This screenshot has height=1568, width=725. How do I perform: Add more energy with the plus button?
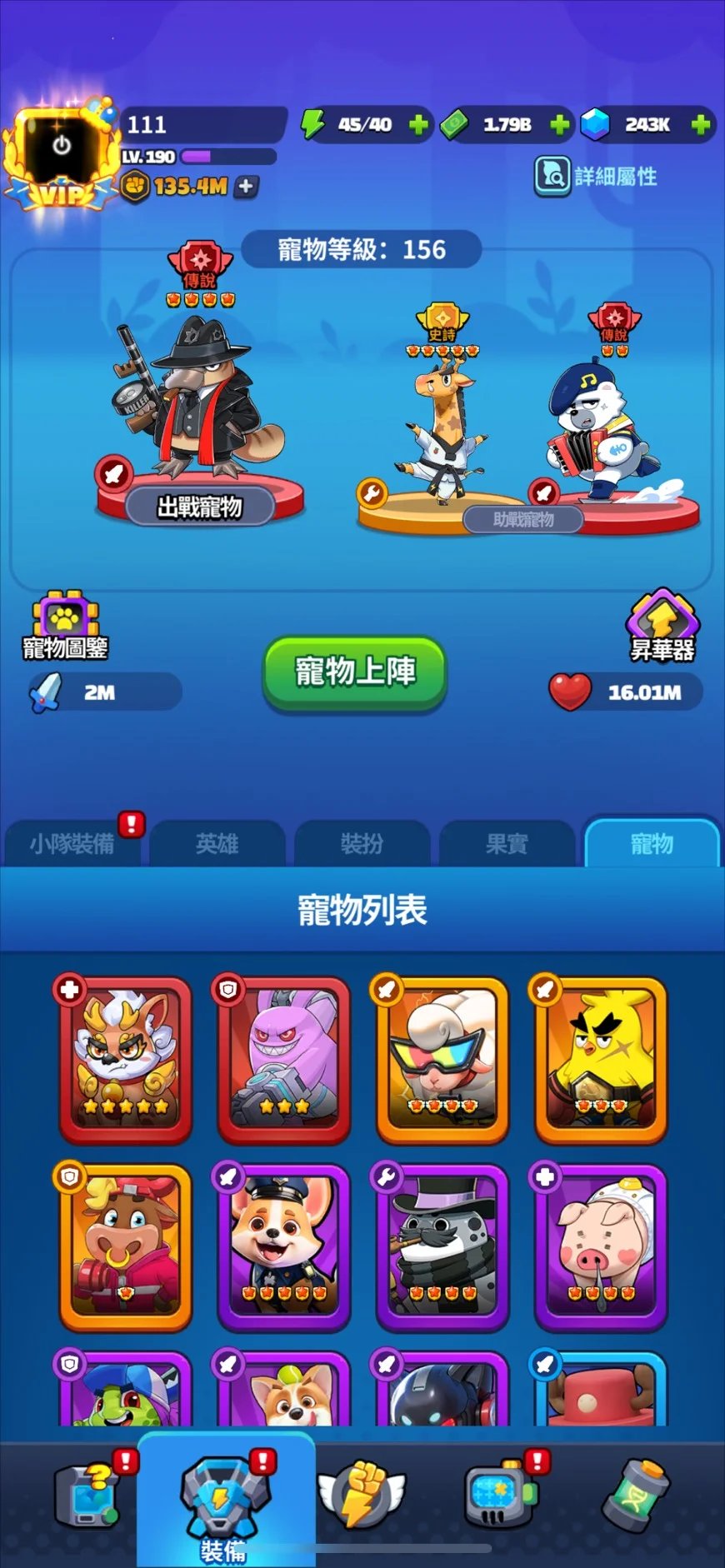coord(418,125)
